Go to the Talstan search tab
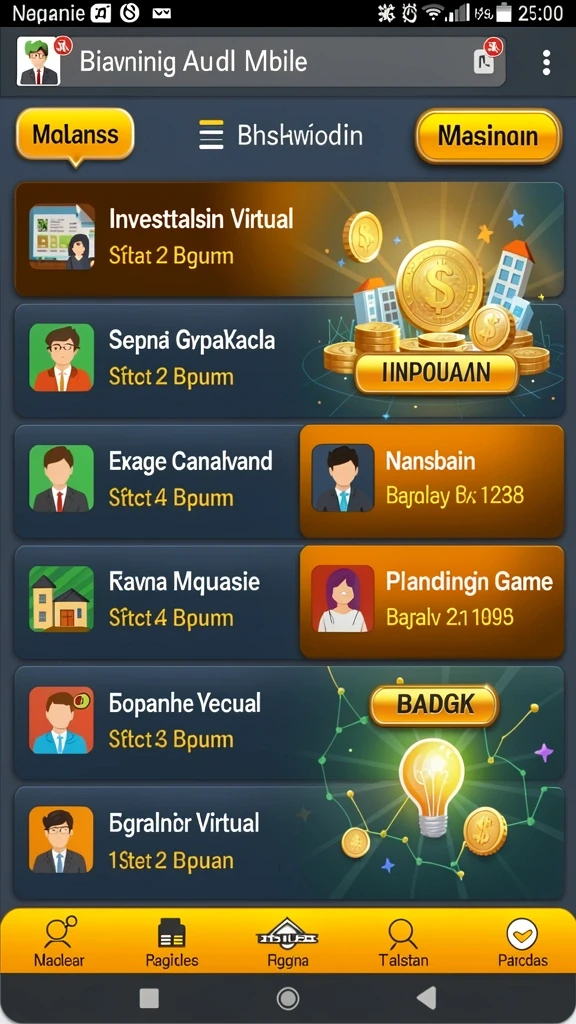The height and width of the screenshot is (1024, 576). [403, 942]
